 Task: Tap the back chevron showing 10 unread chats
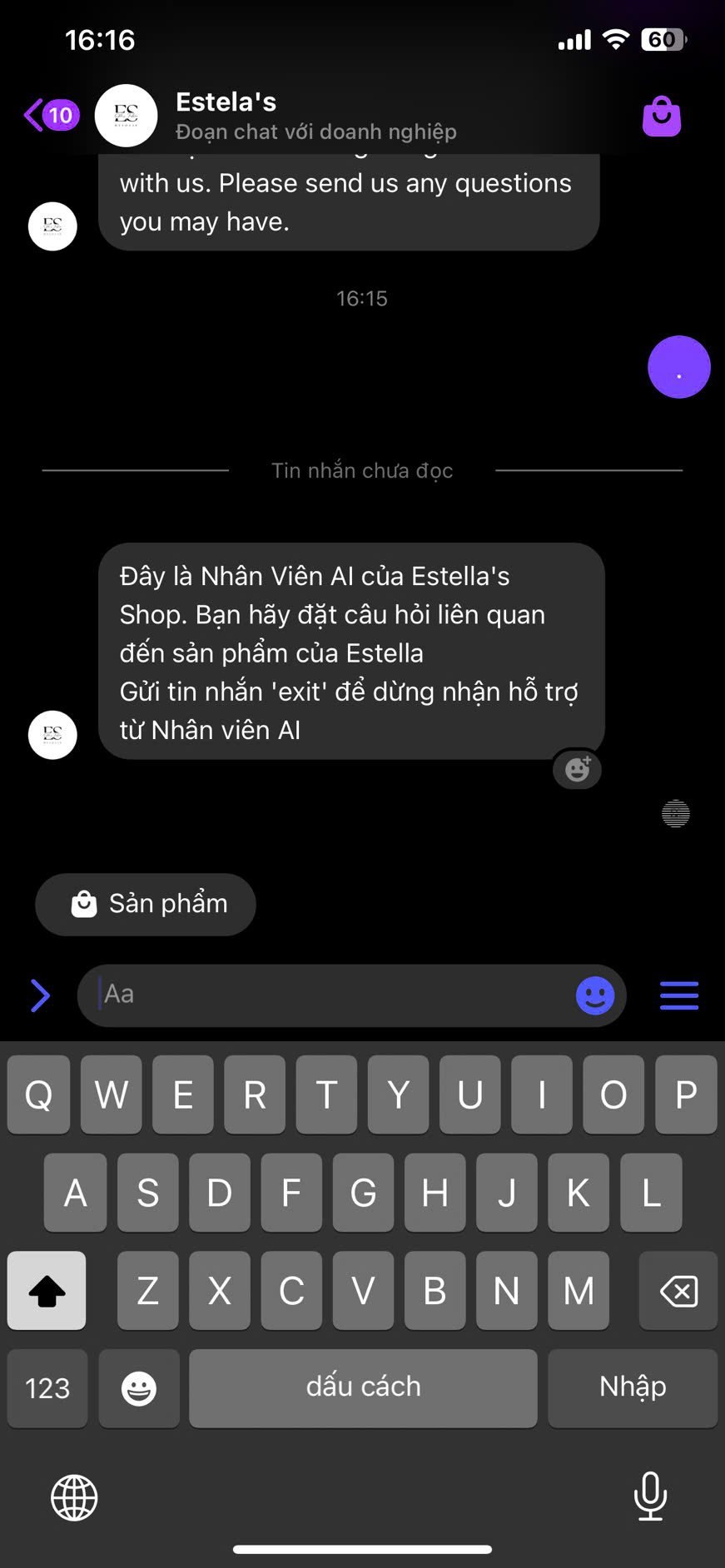click(x=50, y=116)
